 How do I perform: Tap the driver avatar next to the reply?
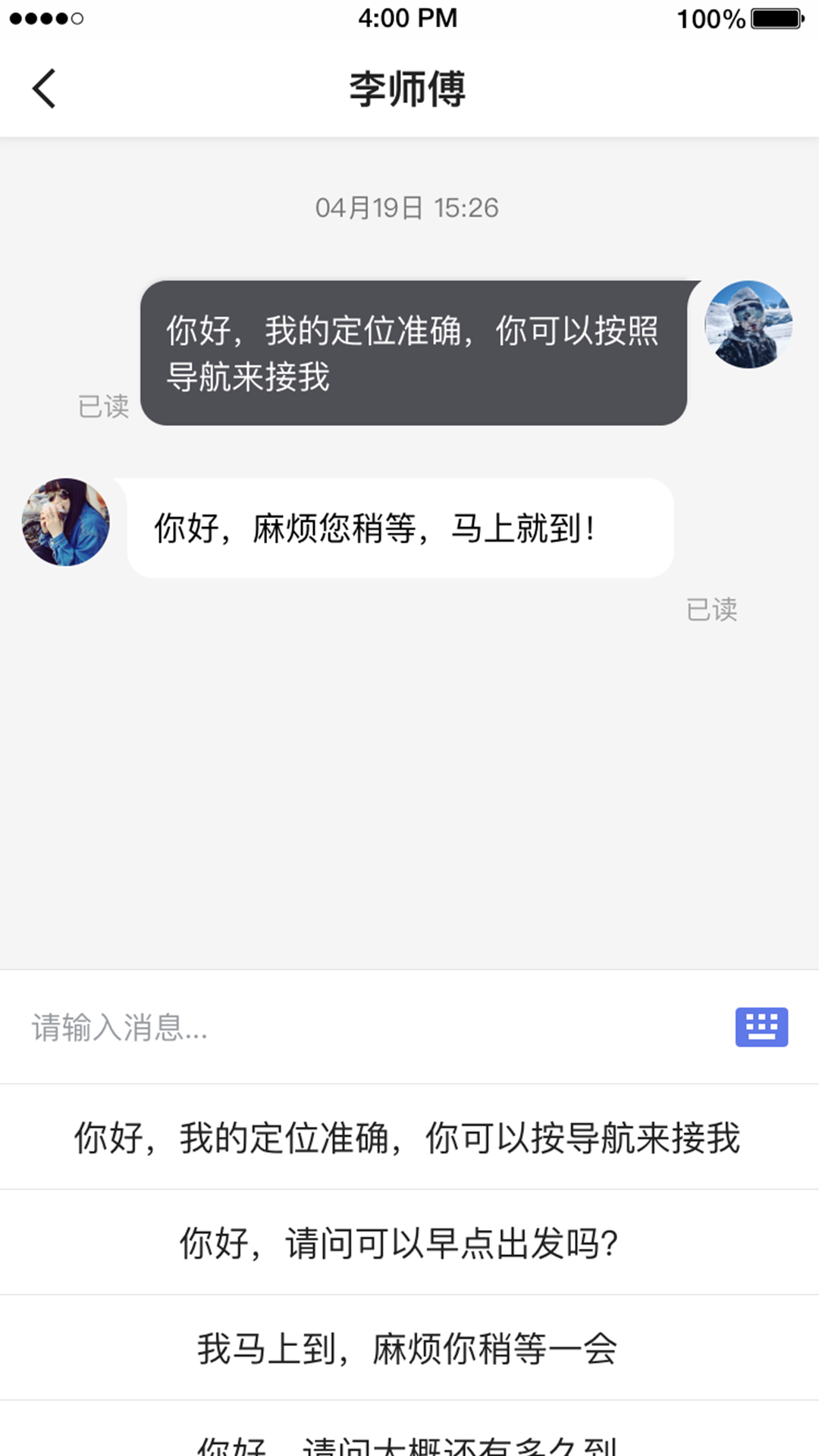point(64,522)
